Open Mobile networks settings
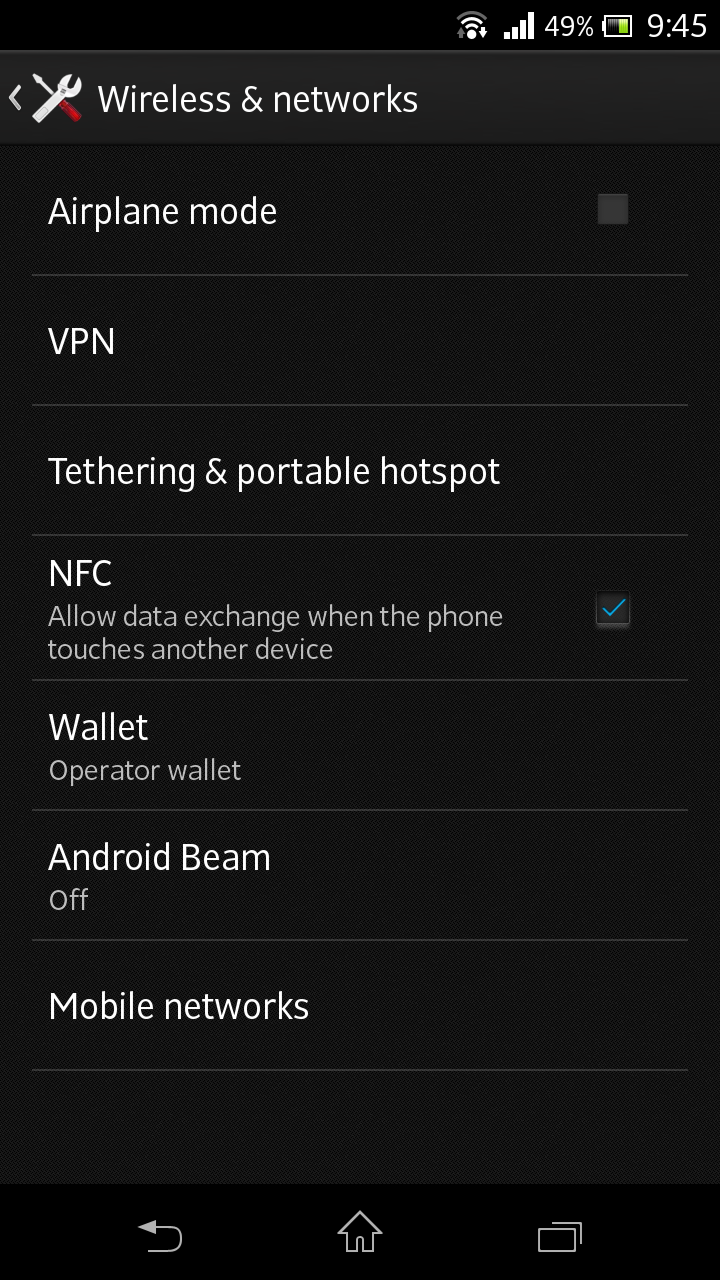 pyautogui.click(x=360, y=1006)
